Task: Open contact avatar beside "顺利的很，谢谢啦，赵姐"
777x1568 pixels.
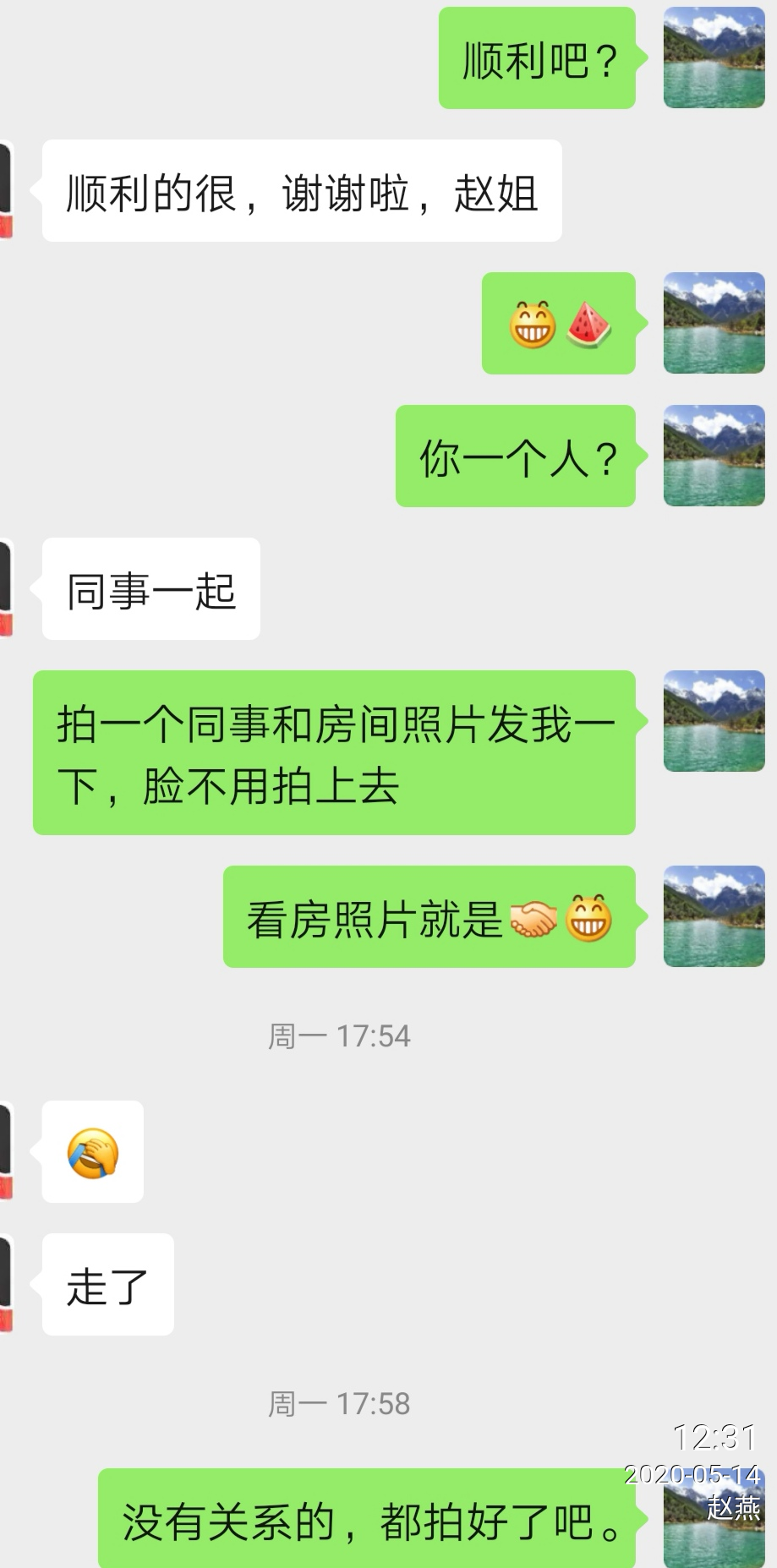Action: click(x=6, y=190)
